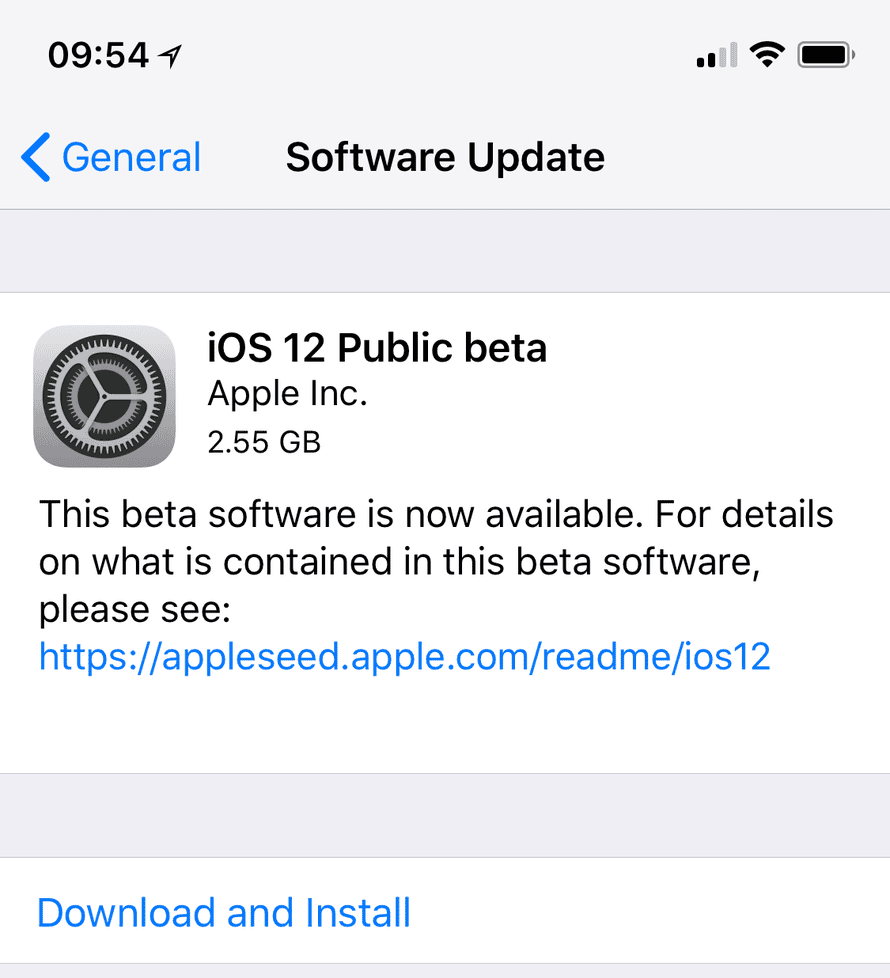Open the appleseed.apple.com readme link
This screenshot has width=890, height=978.
coord(404,656)
